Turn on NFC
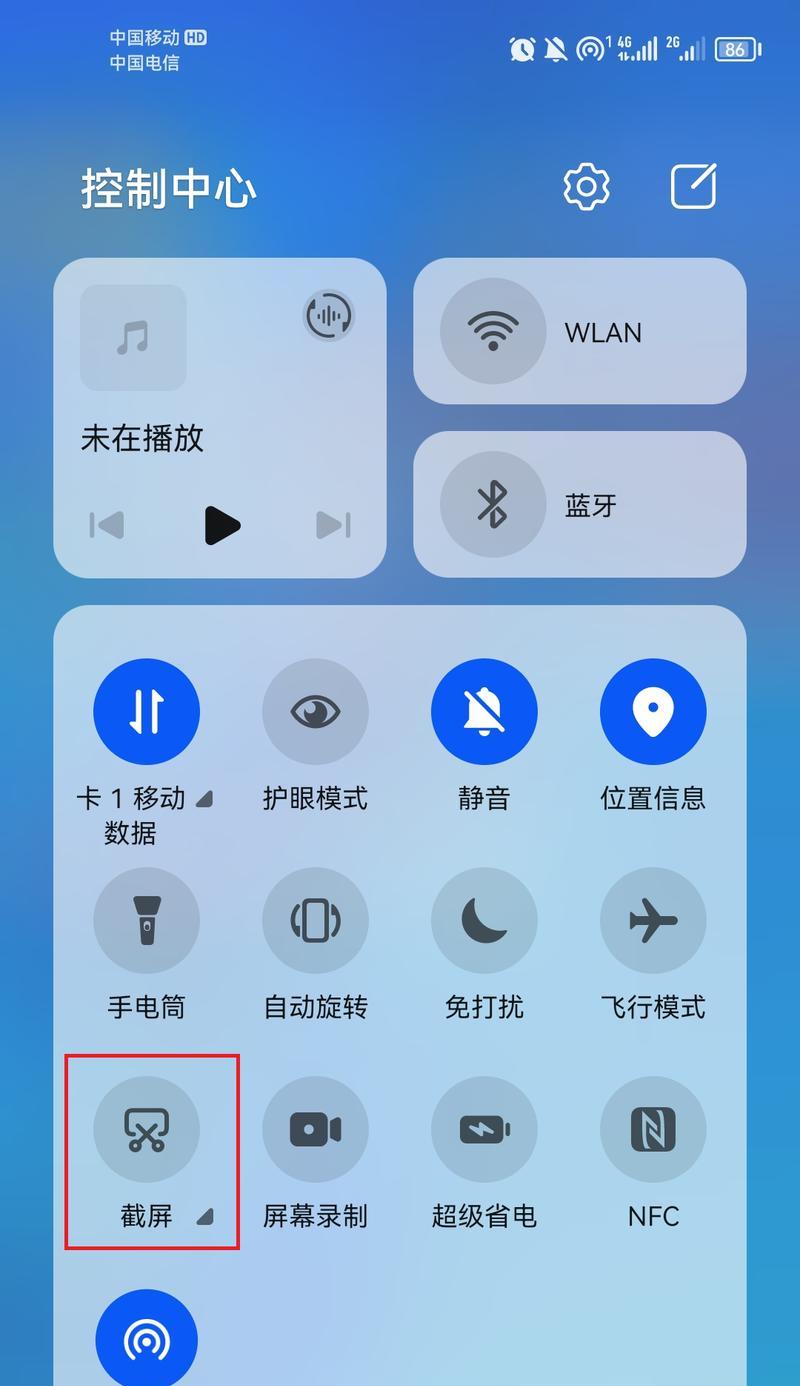The image size is (800, 1386). click(x=653, y=1129)
